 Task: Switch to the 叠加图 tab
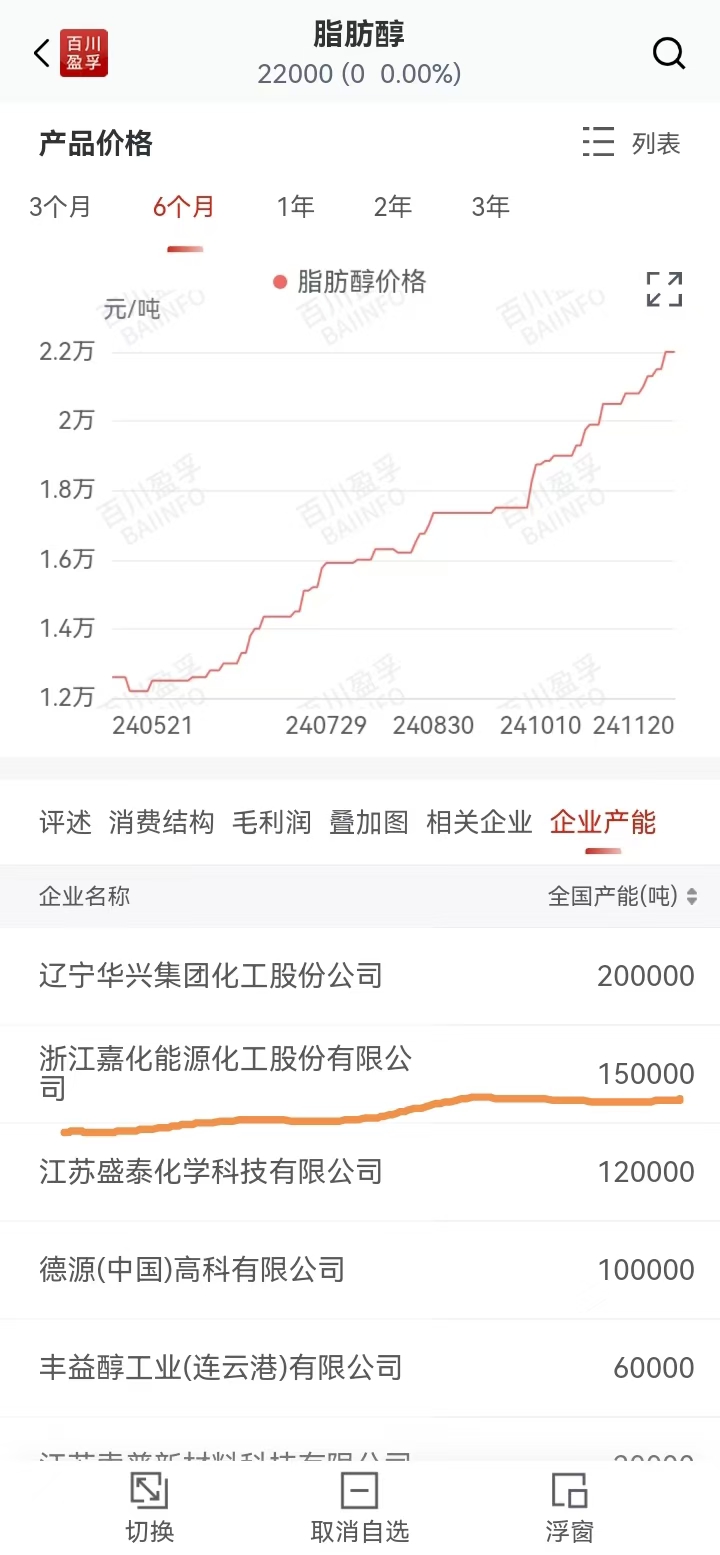pos(368,823)
